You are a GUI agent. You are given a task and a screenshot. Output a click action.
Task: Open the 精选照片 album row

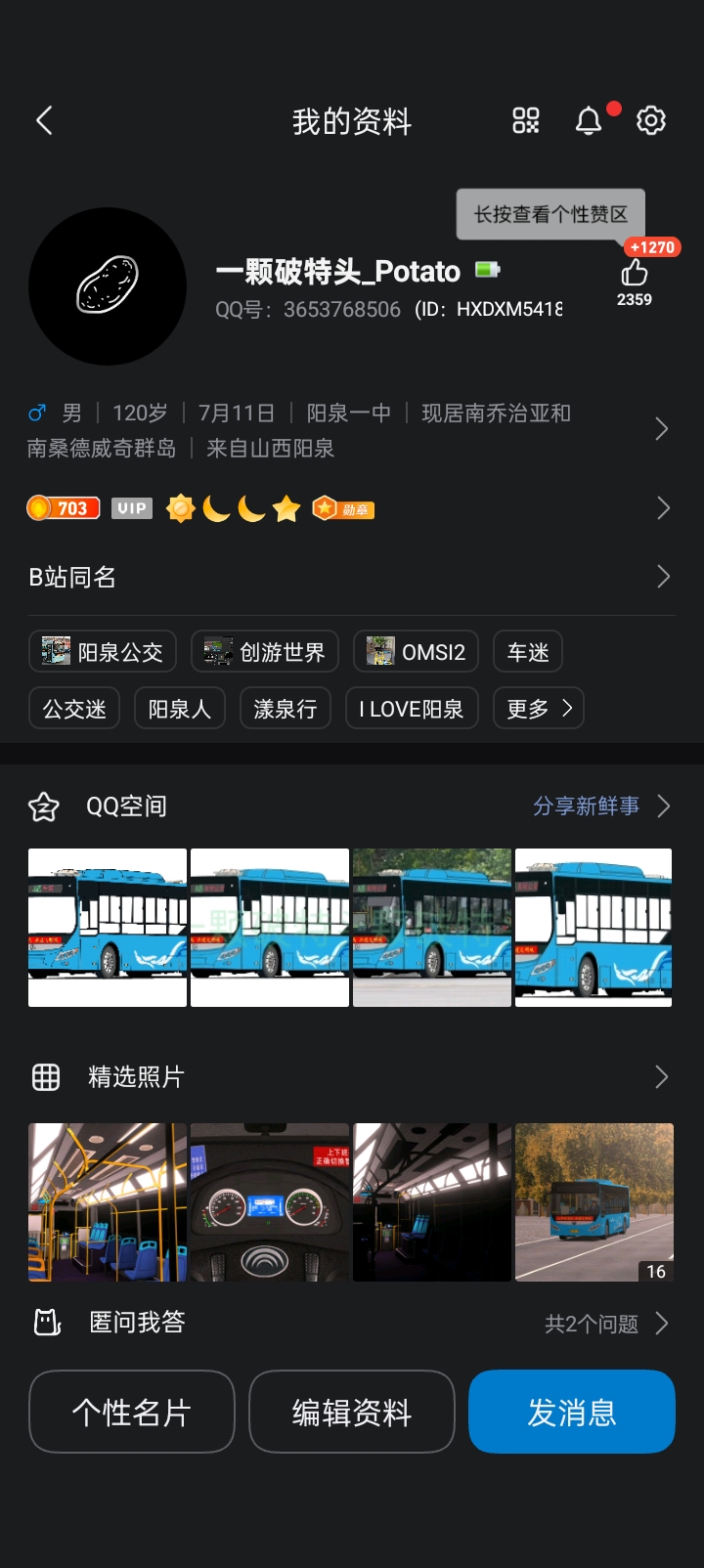pyautogui.click(x=352, y=1077)
